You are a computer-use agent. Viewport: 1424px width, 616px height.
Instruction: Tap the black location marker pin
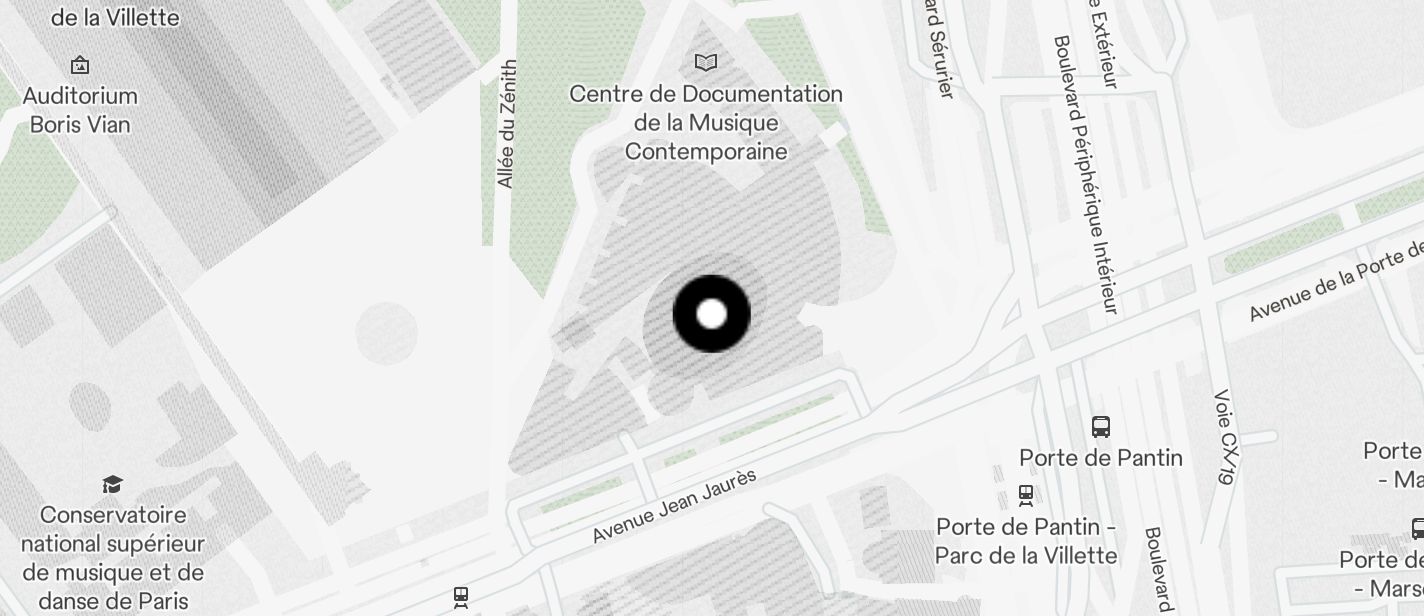pos(711,314)
